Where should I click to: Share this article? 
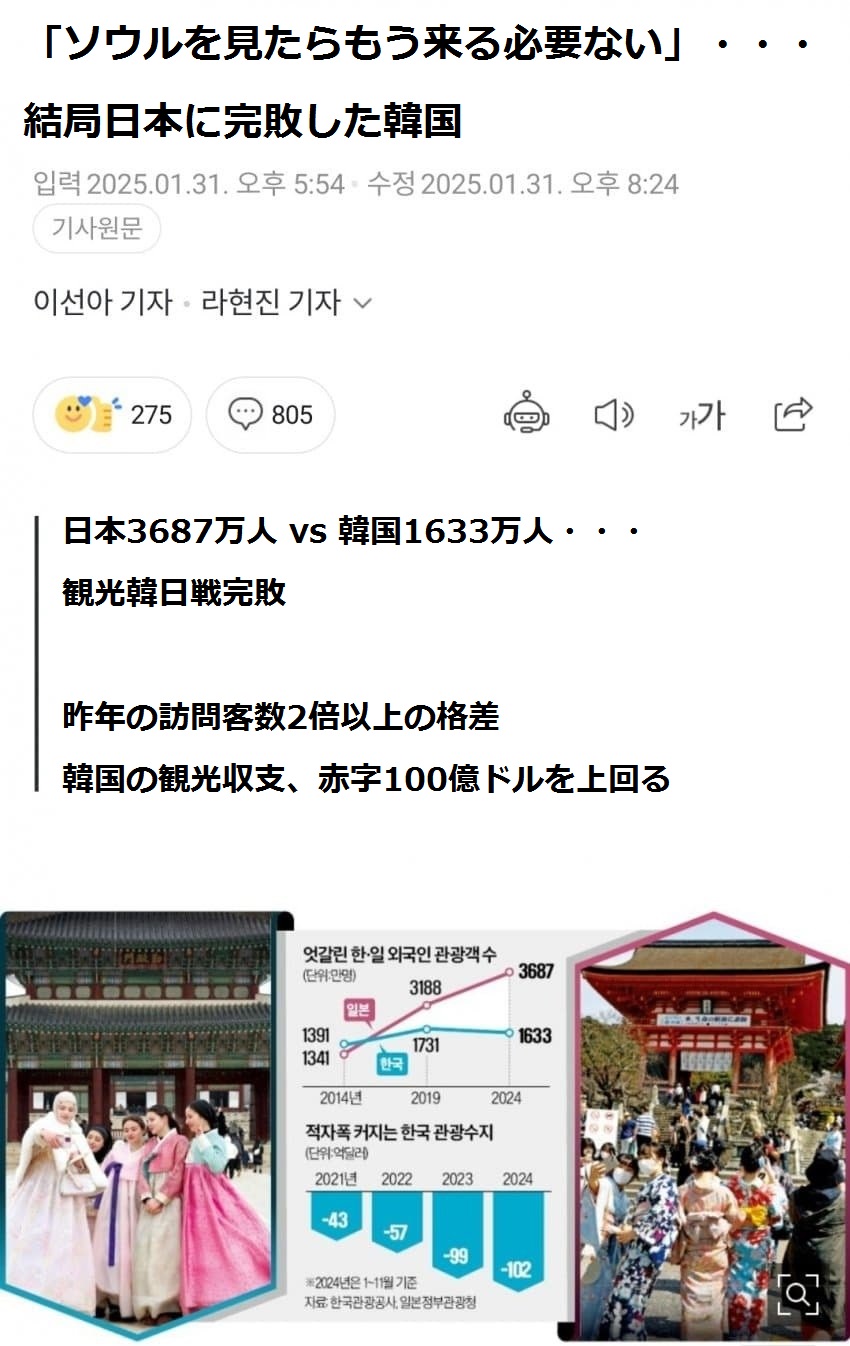click(793, 414)
